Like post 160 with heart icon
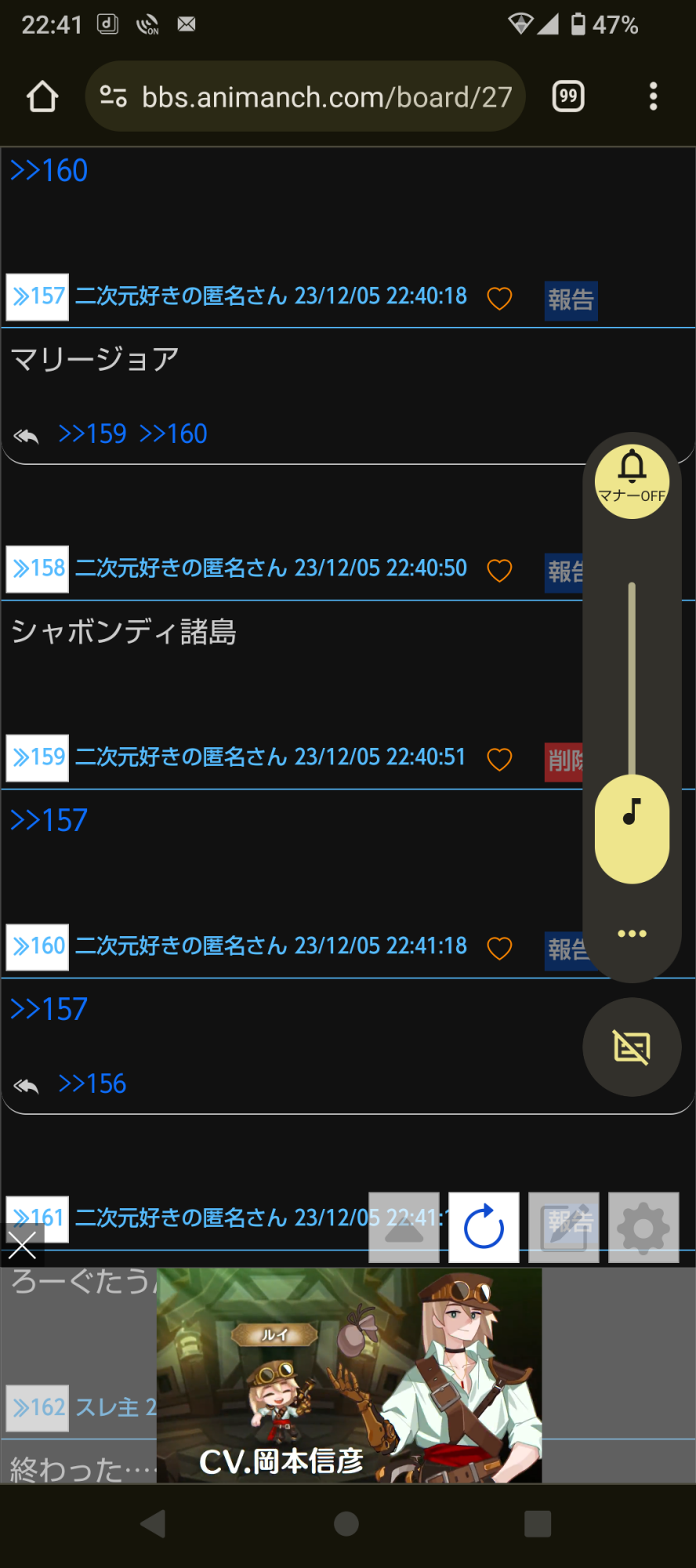696x1568 pixels. (499, 948)
